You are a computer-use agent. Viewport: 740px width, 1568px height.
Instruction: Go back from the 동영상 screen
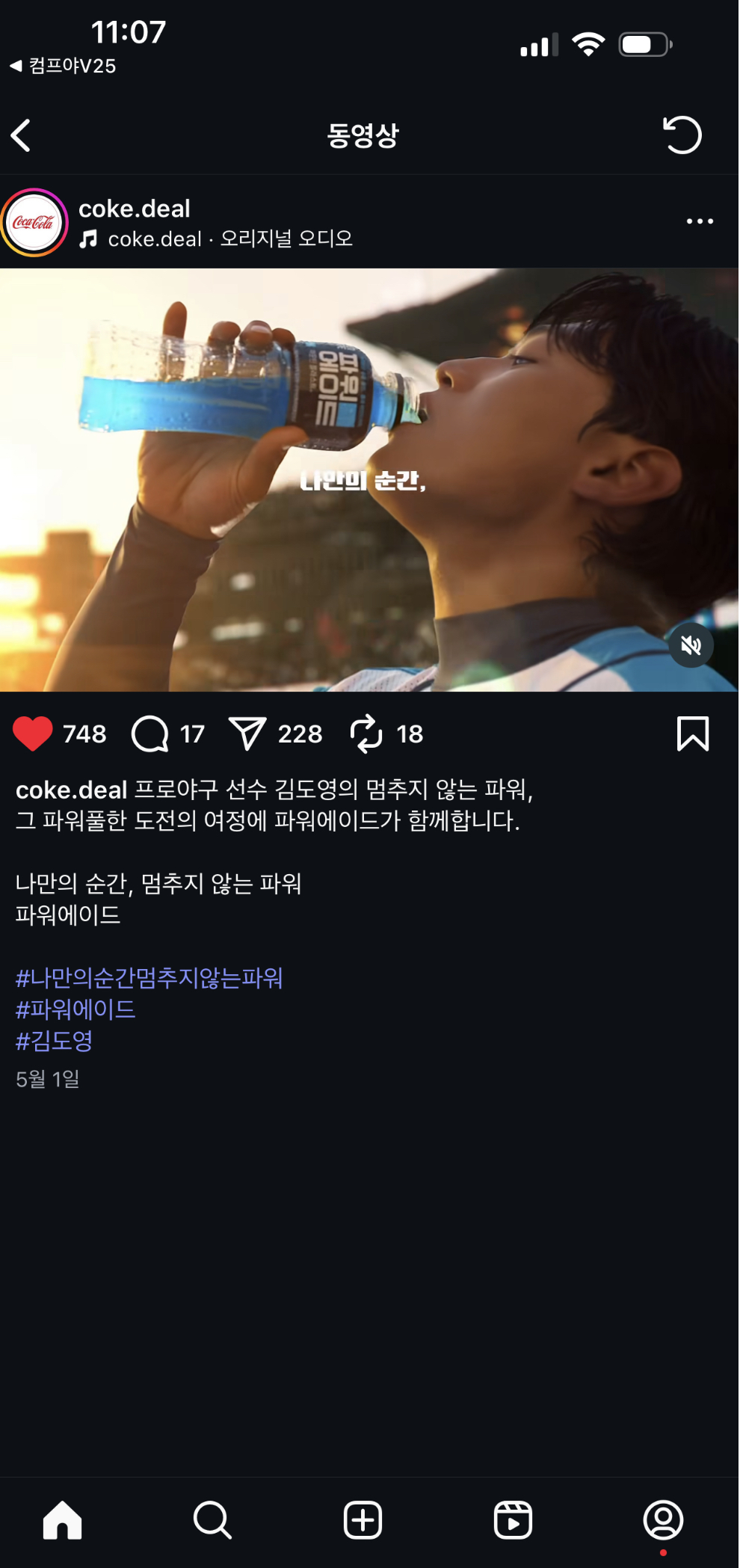click(x=21, y=135)
